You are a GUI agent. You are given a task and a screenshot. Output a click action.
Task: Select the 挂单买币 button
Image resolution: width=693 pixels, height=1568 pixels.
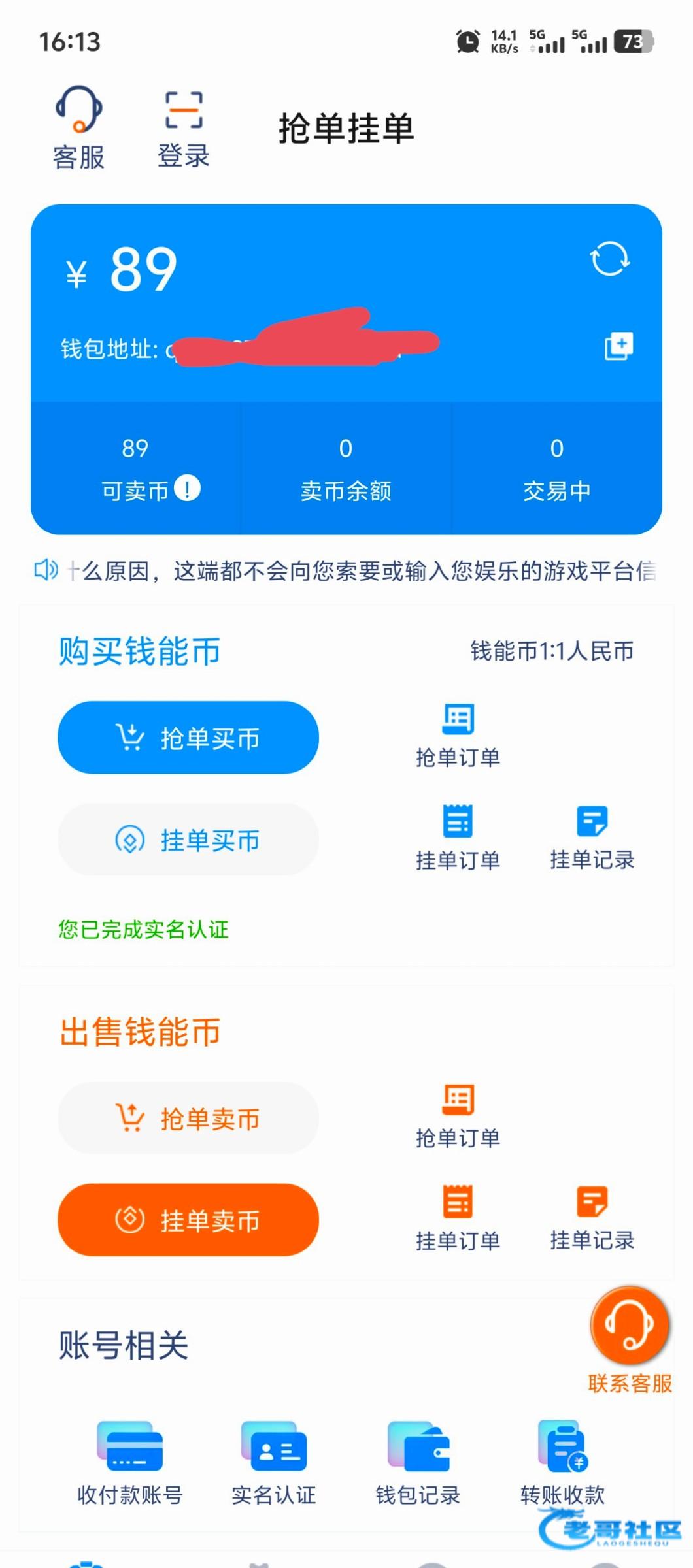(x=188, y=840)
